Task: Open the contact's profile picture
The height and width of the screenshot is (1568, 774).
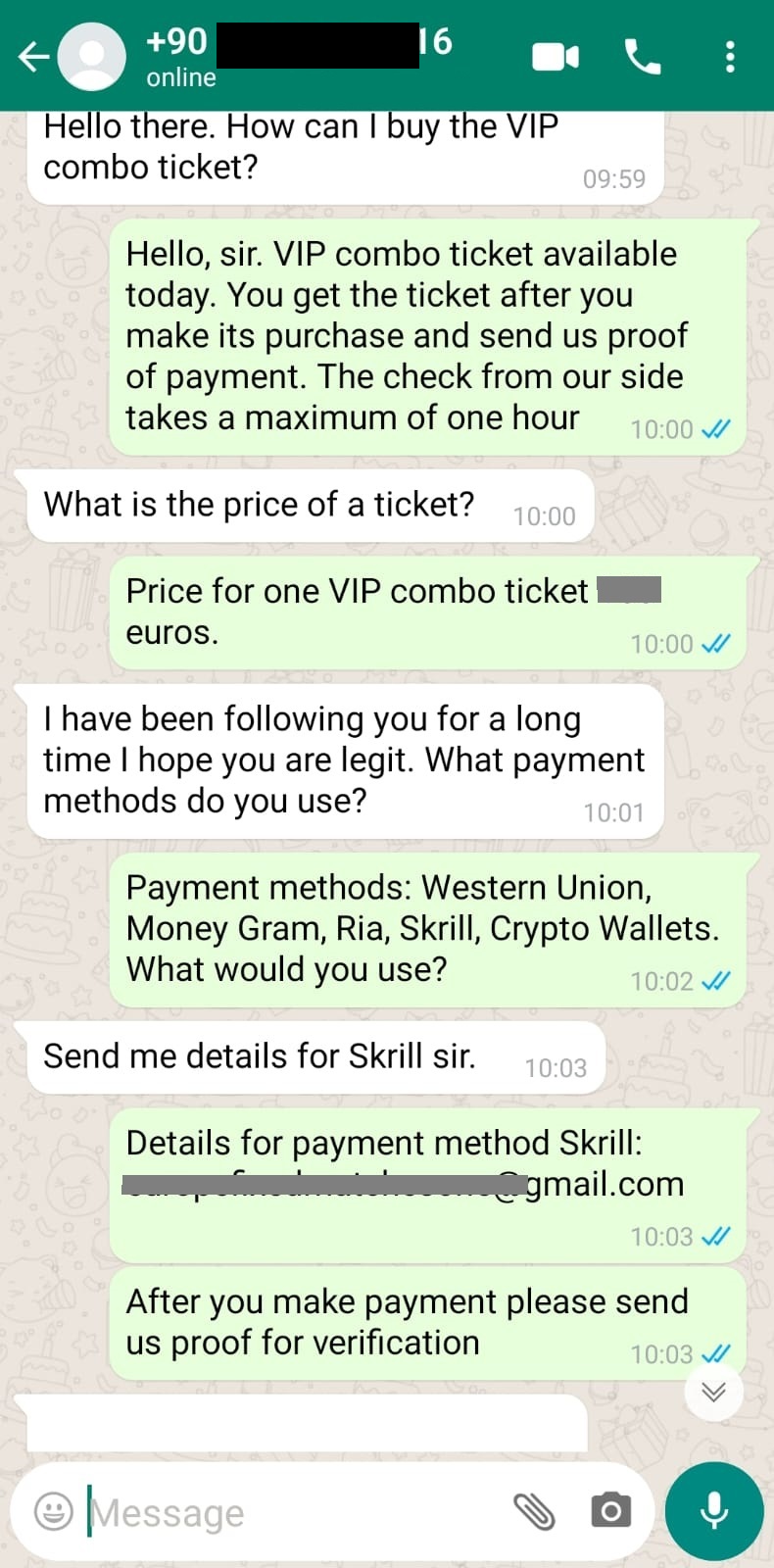Action: pyautogui.click(x=91, y=57)
